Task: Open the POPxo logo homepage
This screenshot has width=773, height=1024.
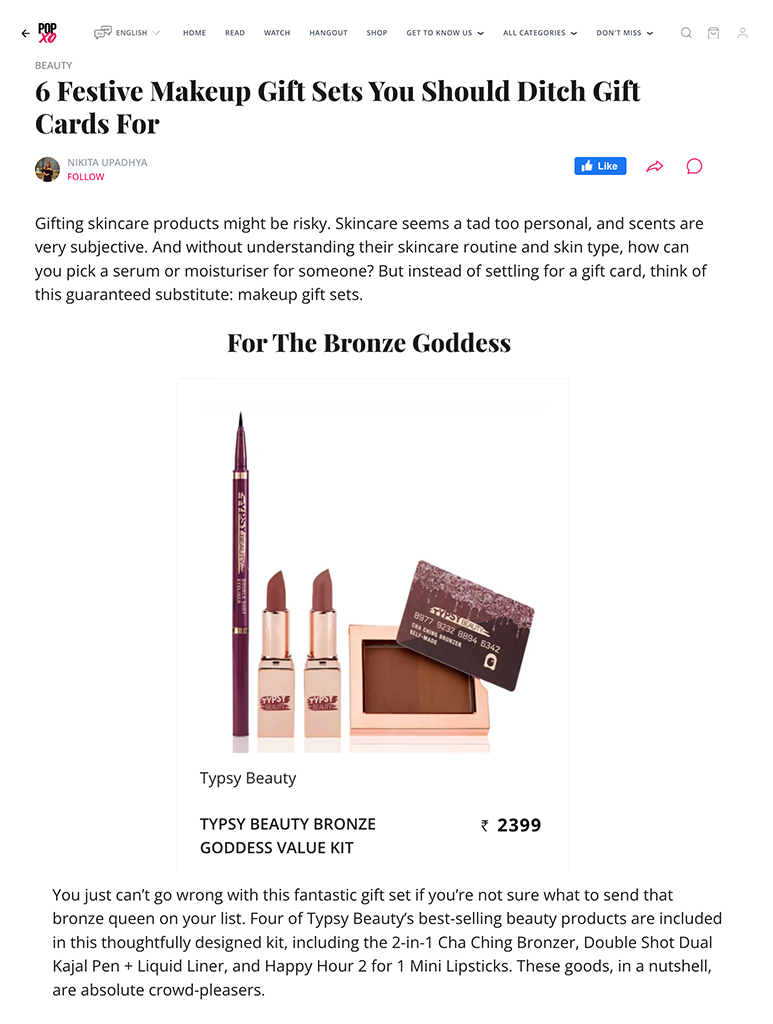Action: point(47,33)
